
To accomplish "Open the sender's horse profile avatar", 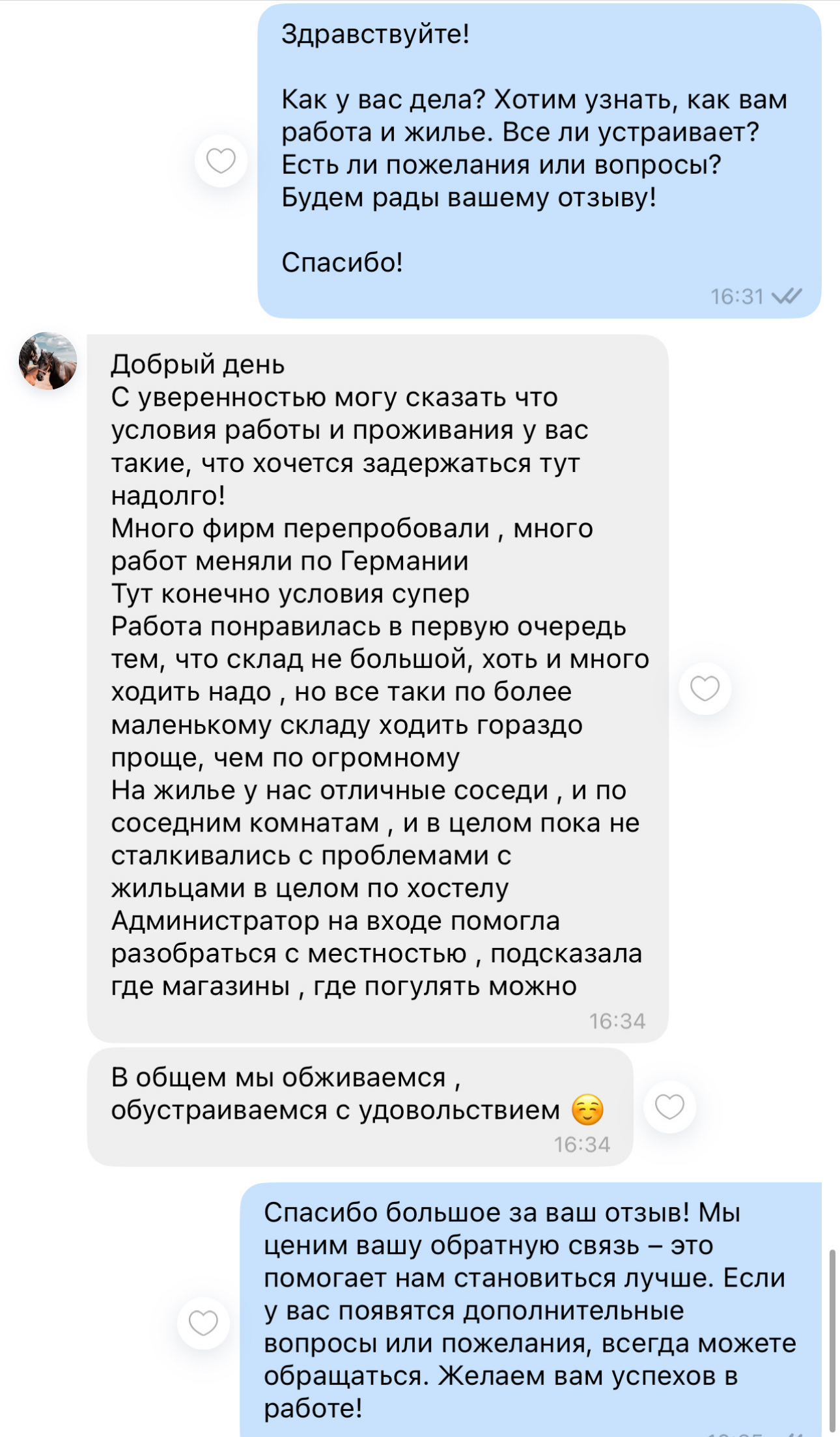I will (x=48, y=361).
